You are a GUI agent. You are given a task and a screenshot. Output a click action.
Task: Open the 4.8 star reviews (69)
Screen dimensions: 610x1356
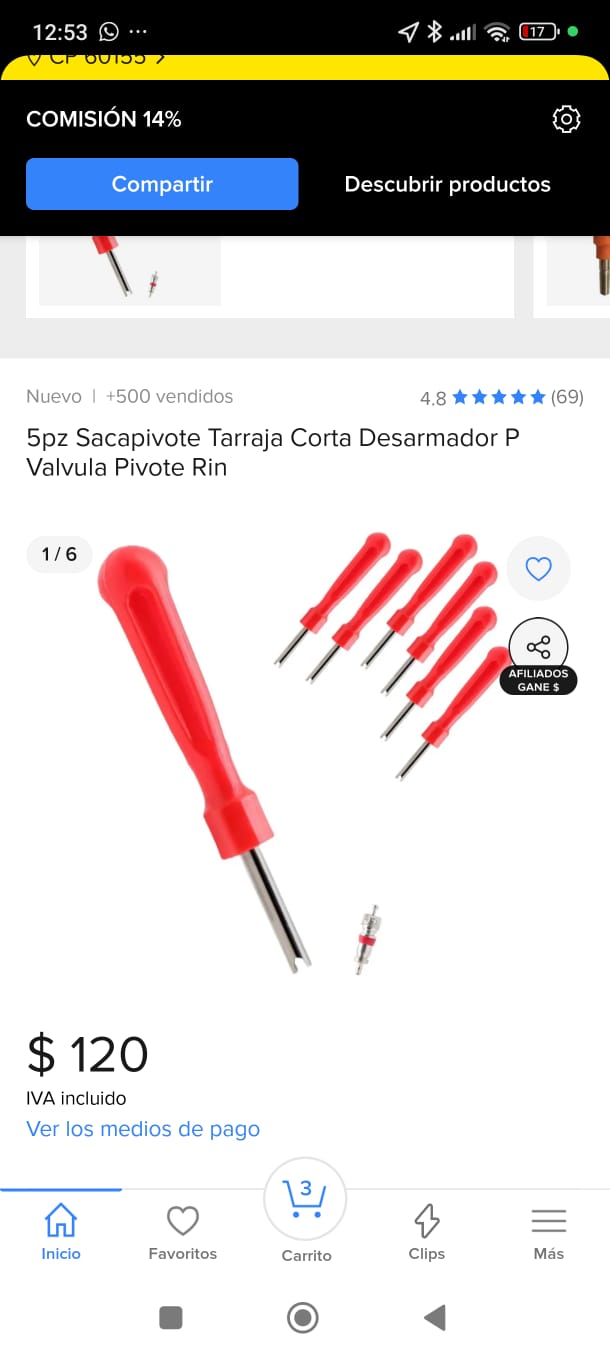point(501,397)
